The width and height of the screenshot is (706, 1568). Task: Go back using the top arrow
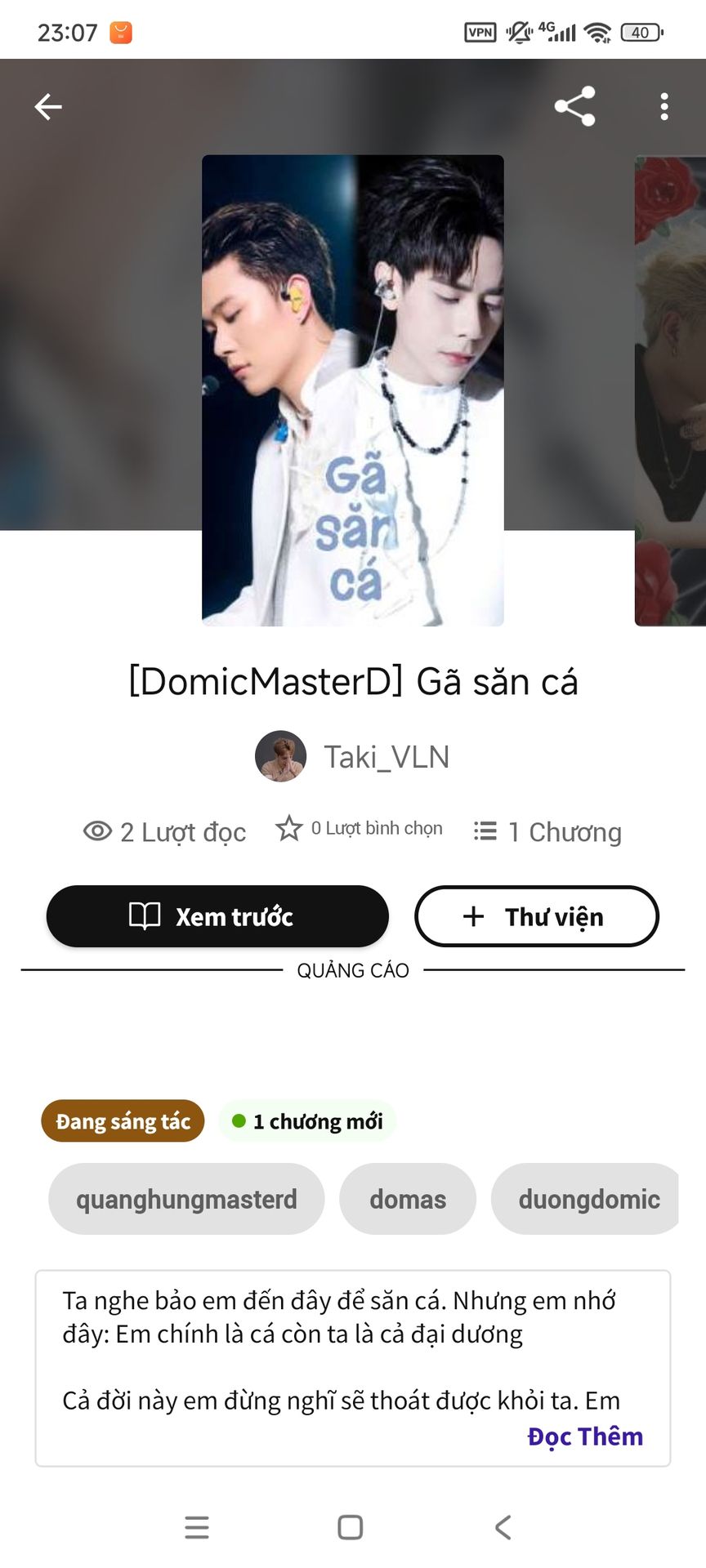pyautogui.click(x=48, y=106)
